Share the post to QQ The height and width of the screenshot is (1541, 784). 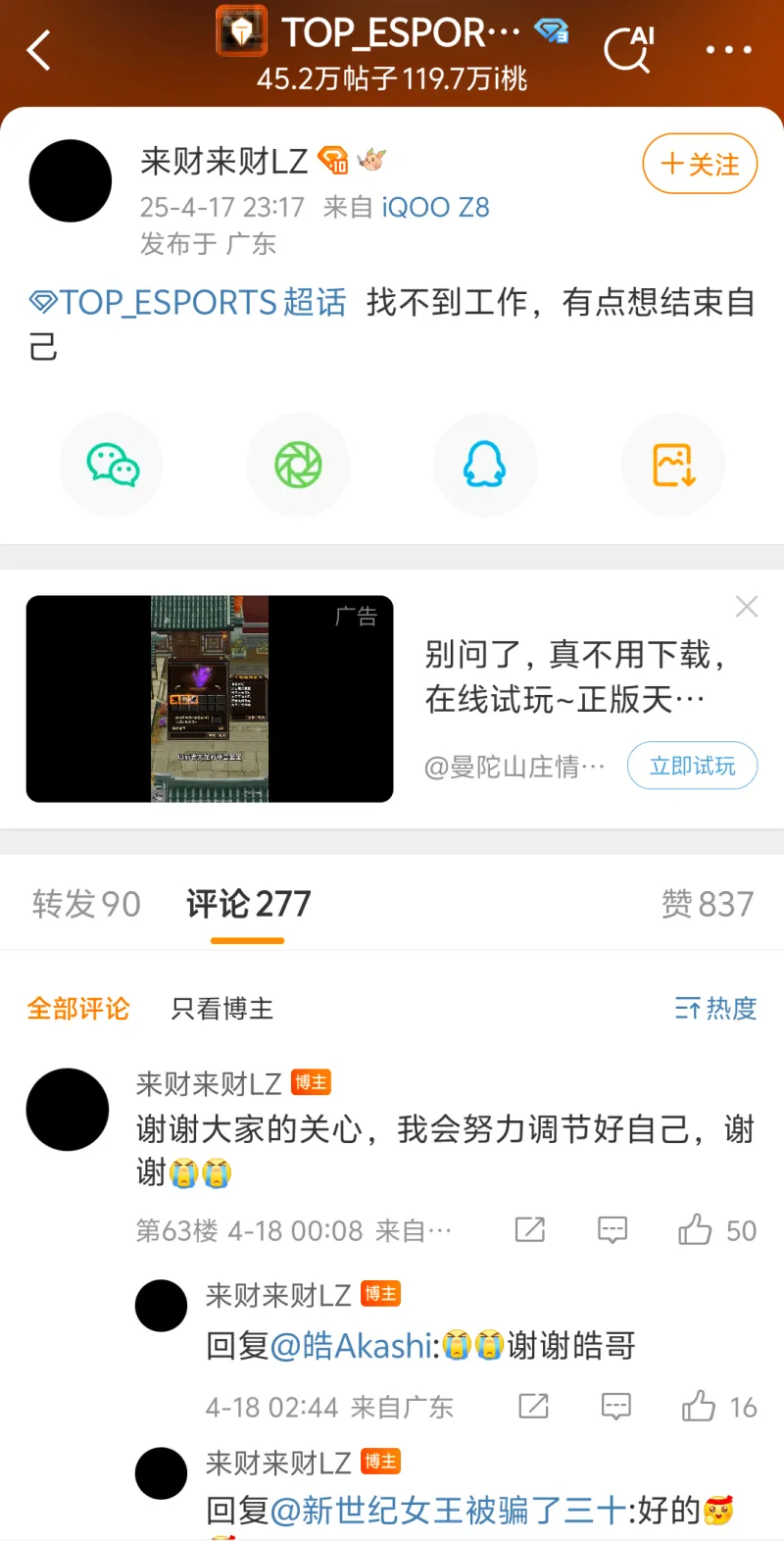pyautogui.click(x=485, y=465)
